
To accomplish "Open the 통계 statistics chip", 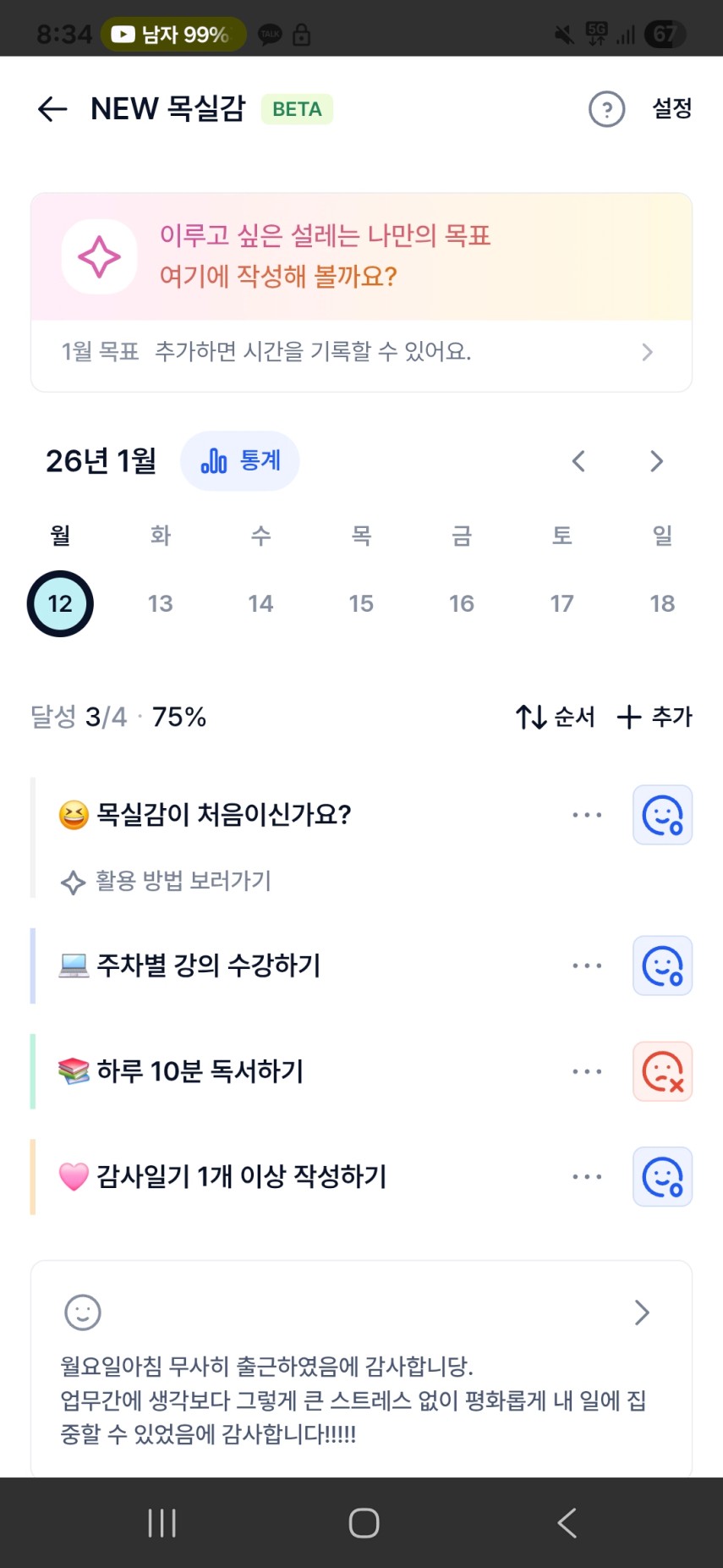I will [240, 461].
